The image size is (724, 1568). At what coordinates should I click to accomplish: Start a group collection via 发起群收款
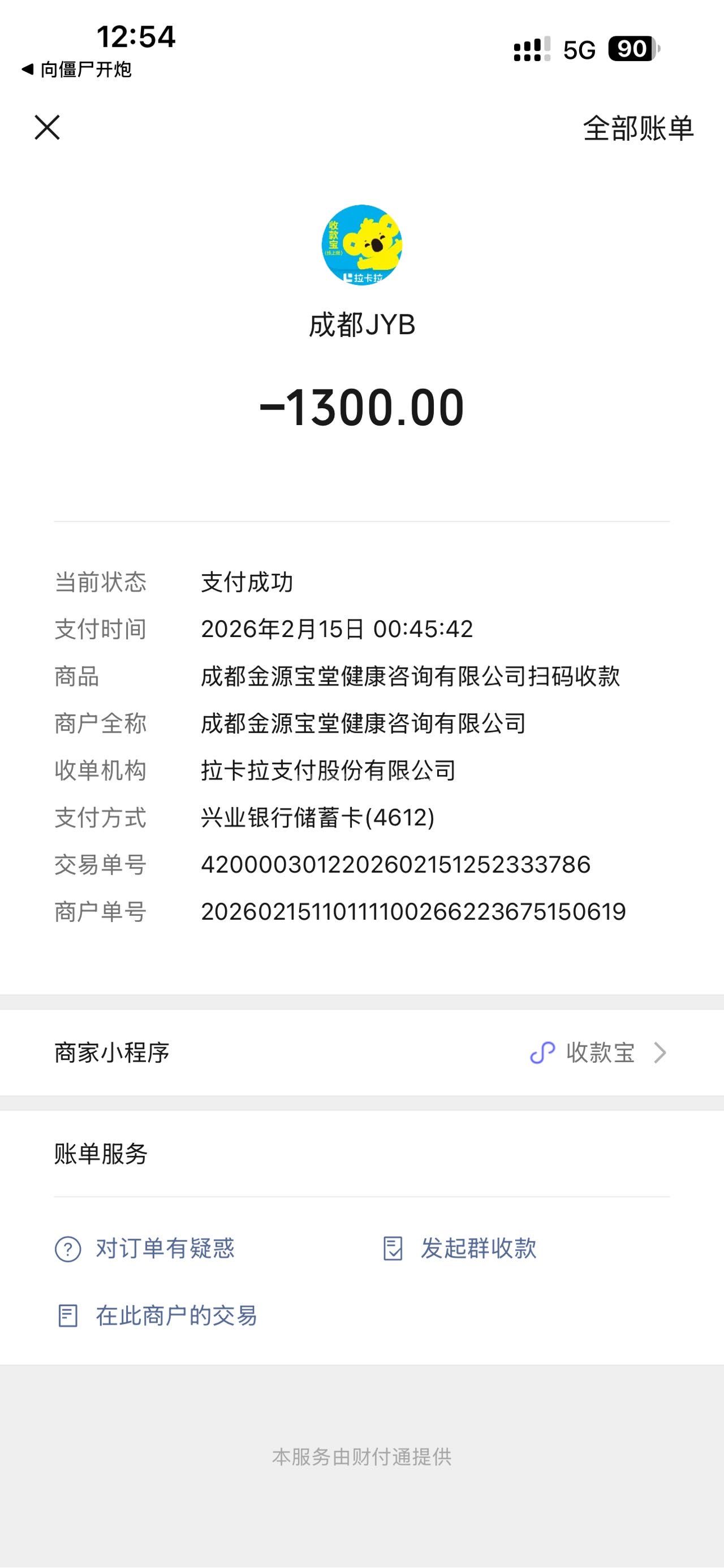[x=460, y=1249]
